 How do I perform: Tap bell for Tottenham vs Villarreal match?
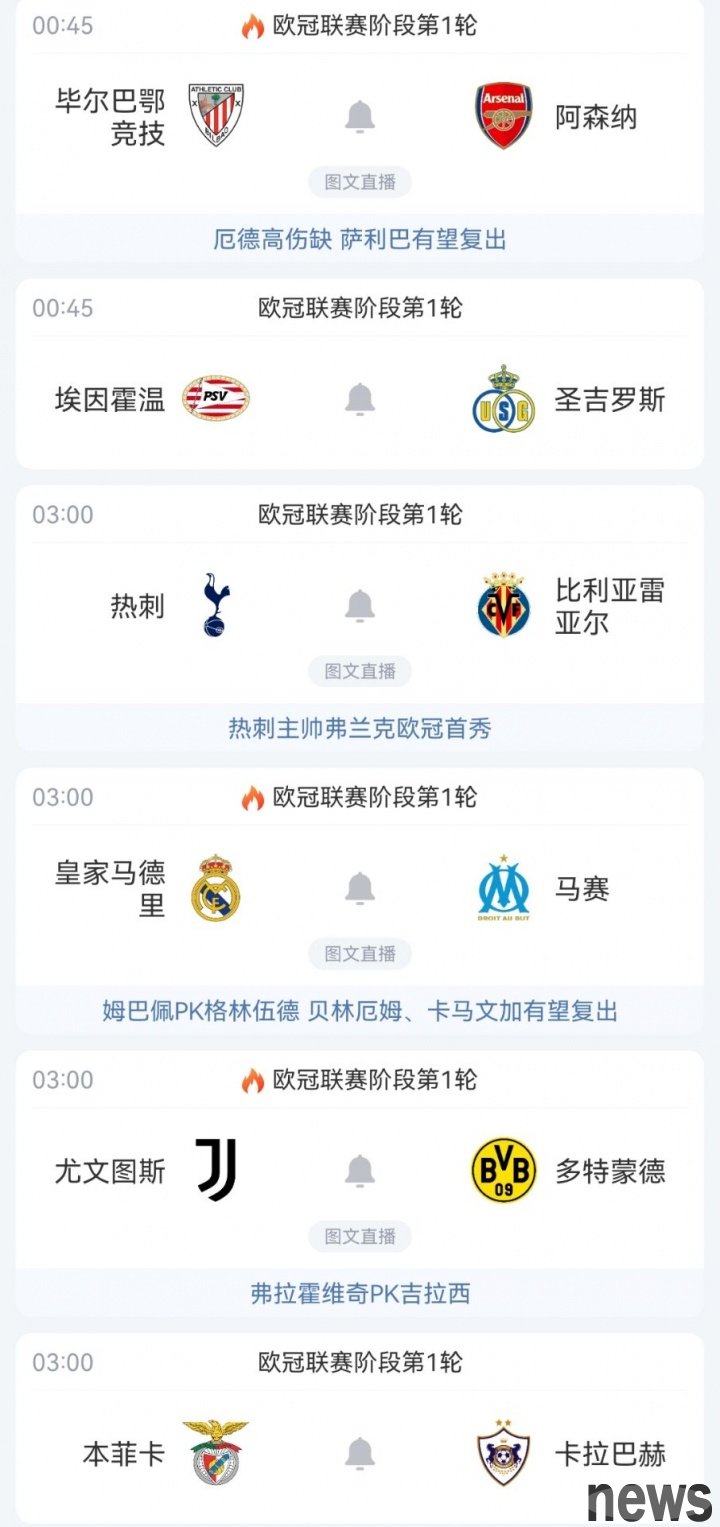click(360, 606)
